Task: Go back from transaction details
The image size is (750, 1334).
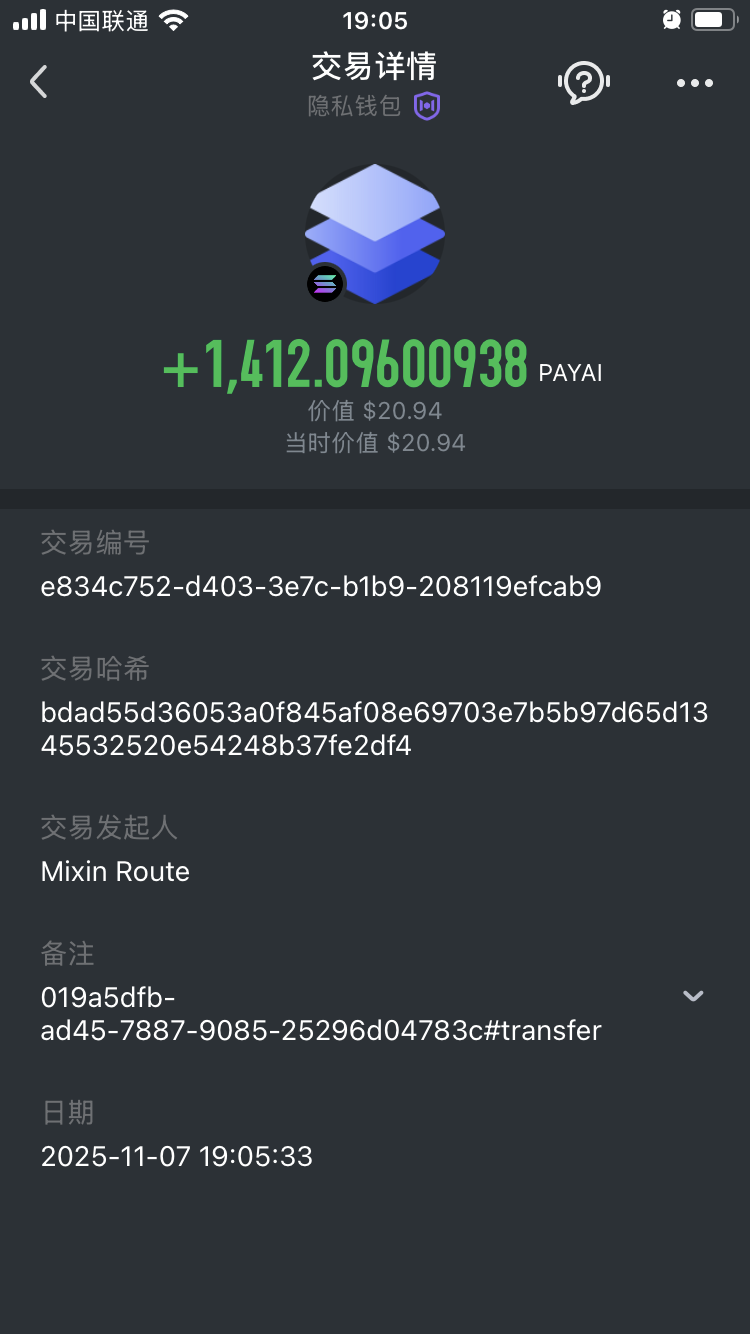Action: 39,82
